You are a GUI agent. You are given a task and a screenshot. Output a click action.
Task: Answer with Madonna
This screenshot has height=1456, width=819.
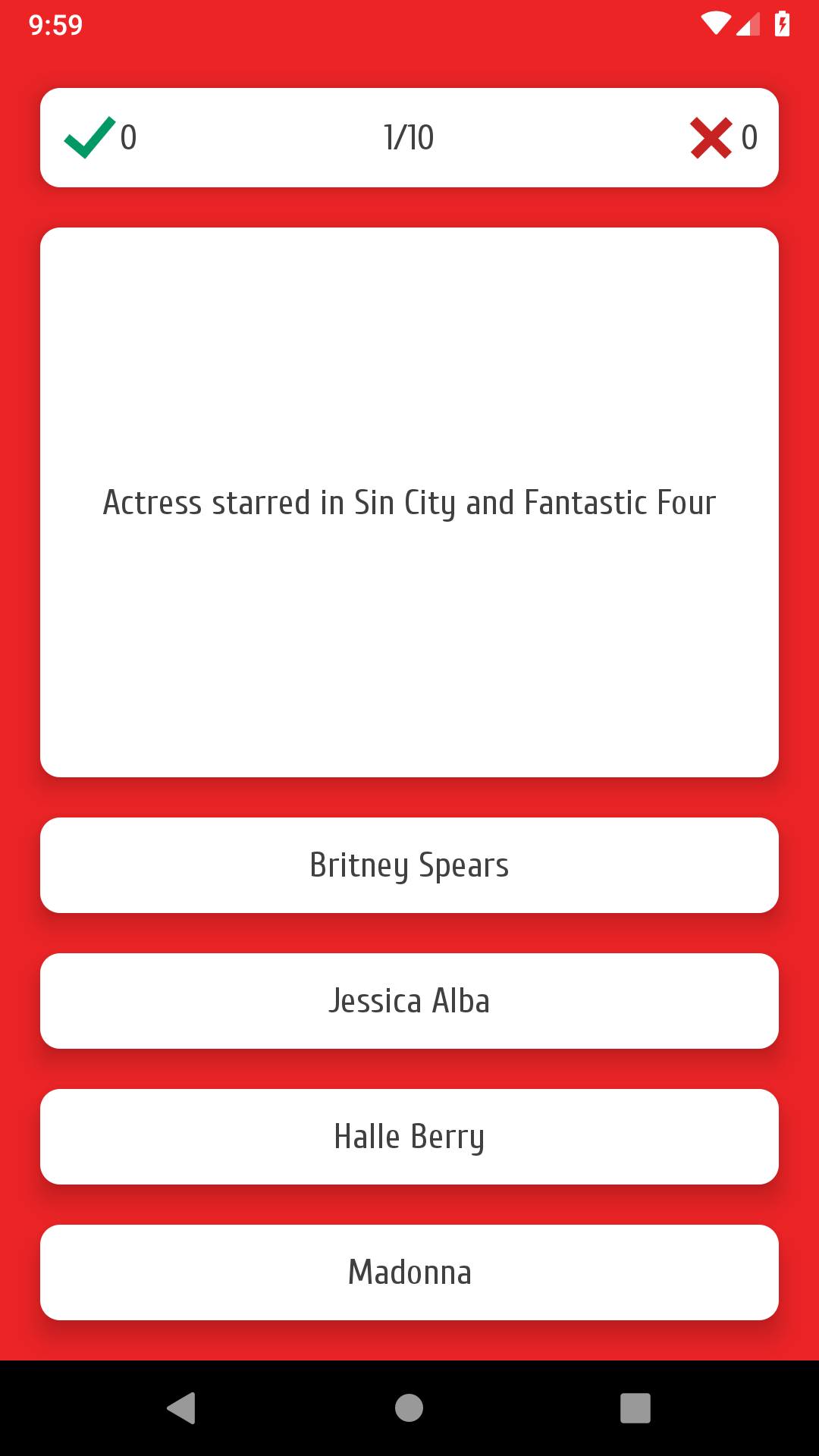(x=409, y=1272)
